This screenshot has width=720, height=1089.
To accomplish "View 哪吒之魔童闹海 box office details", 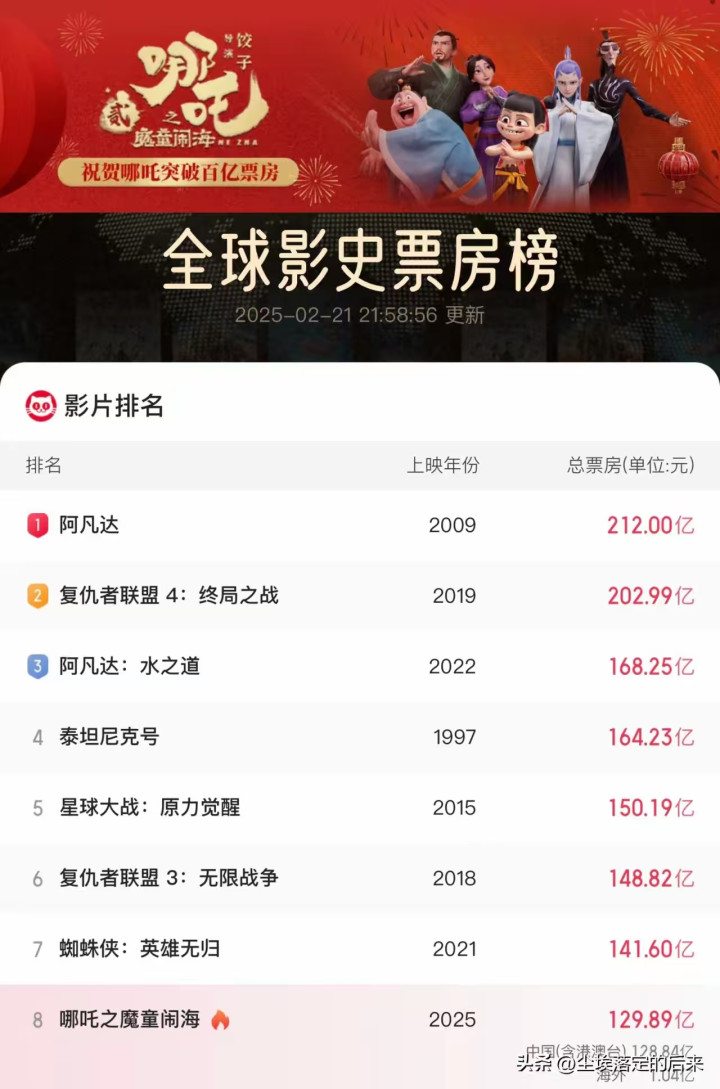I will pos(360,1020).
